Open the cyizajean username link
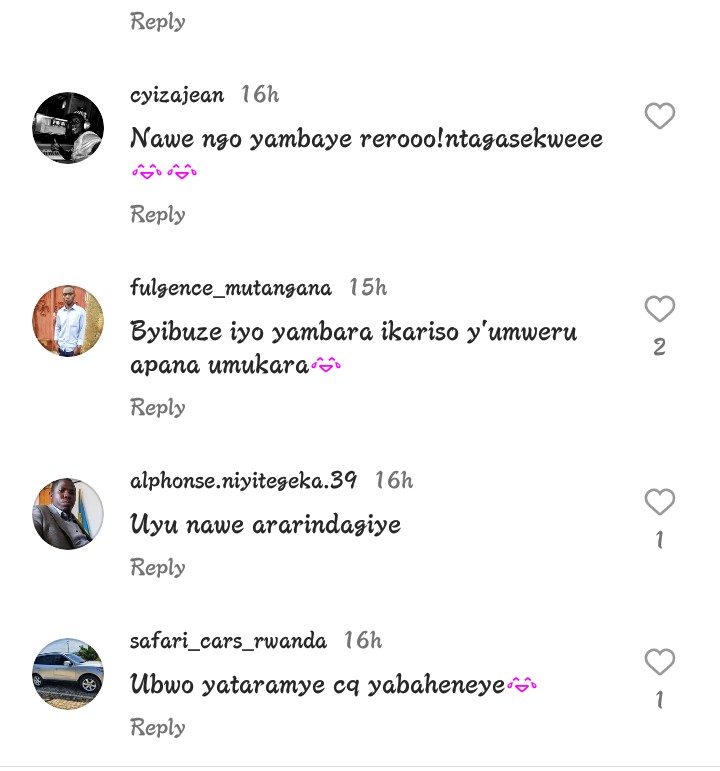The height and width of the screenshot is (771, 720). [x=177, y=95]
